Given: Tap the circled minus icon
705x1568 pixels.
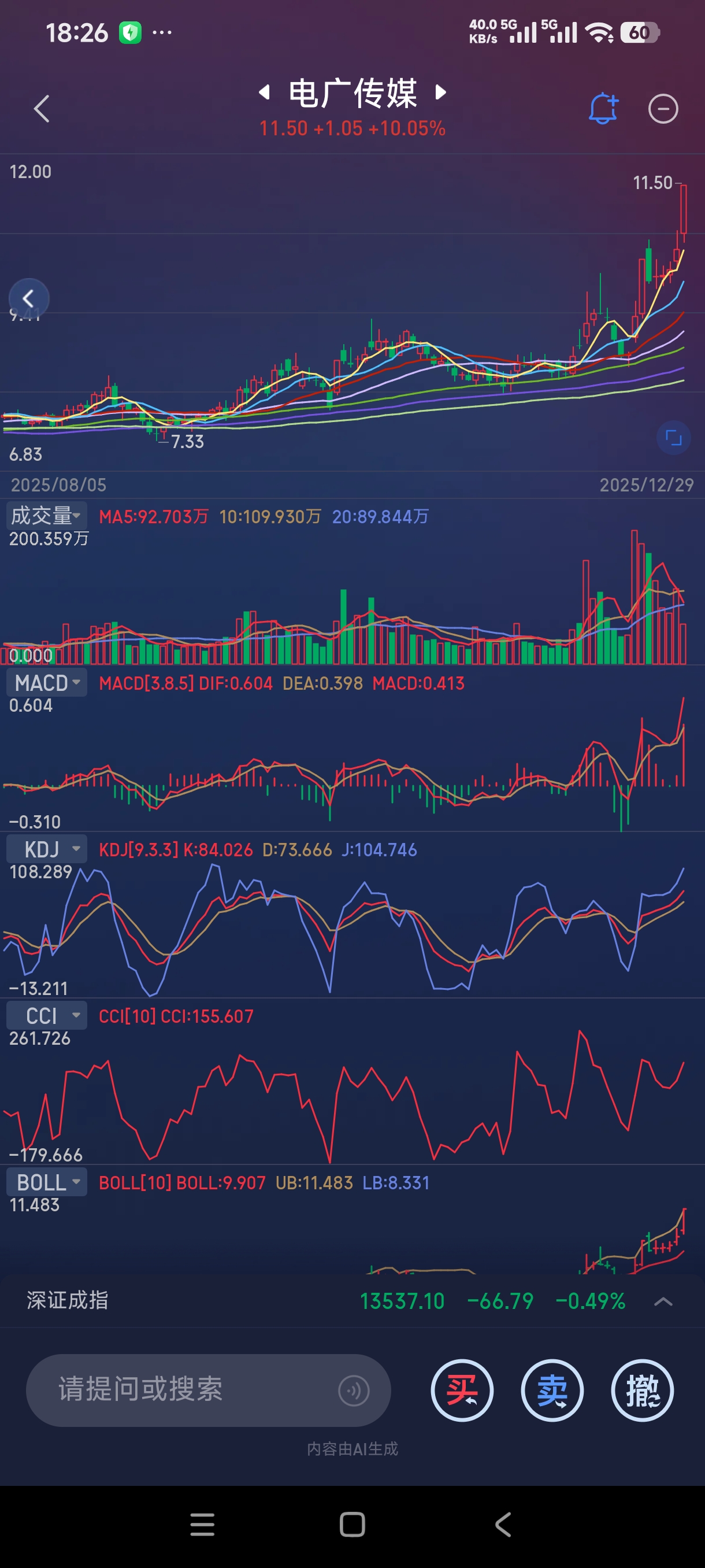Looking at the screenshot, I should pyautogui.click(x=662, y=110).
